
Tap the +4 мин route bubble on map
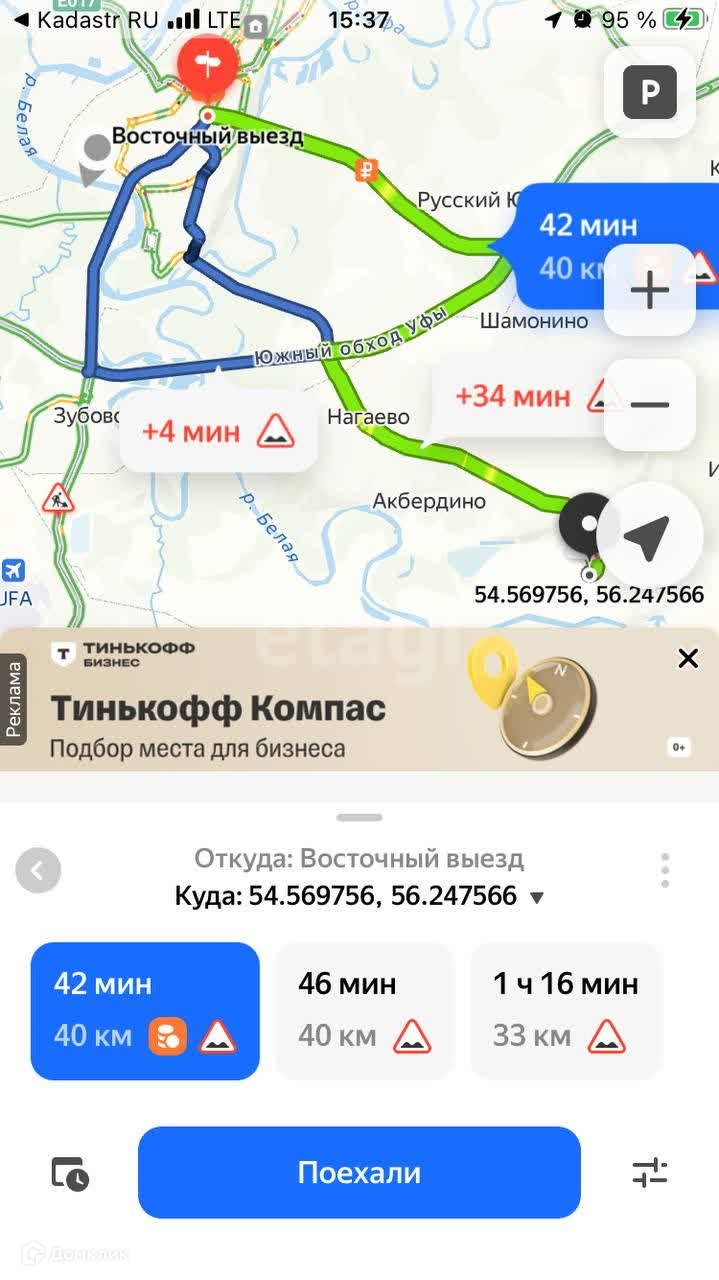(x=218, y=432)
